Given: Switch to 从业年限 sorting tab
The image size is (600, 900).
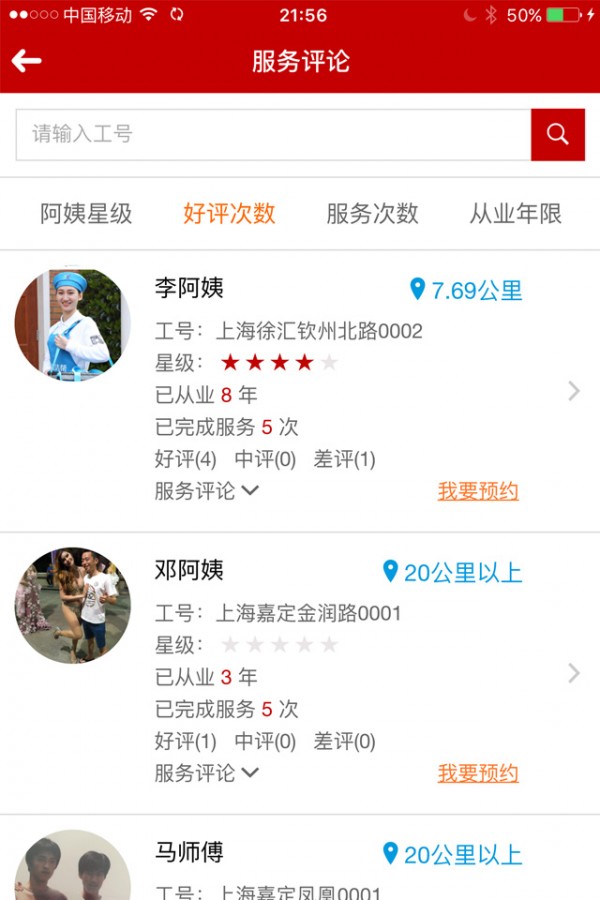Looking at the screenshot, I should point(515,213).
